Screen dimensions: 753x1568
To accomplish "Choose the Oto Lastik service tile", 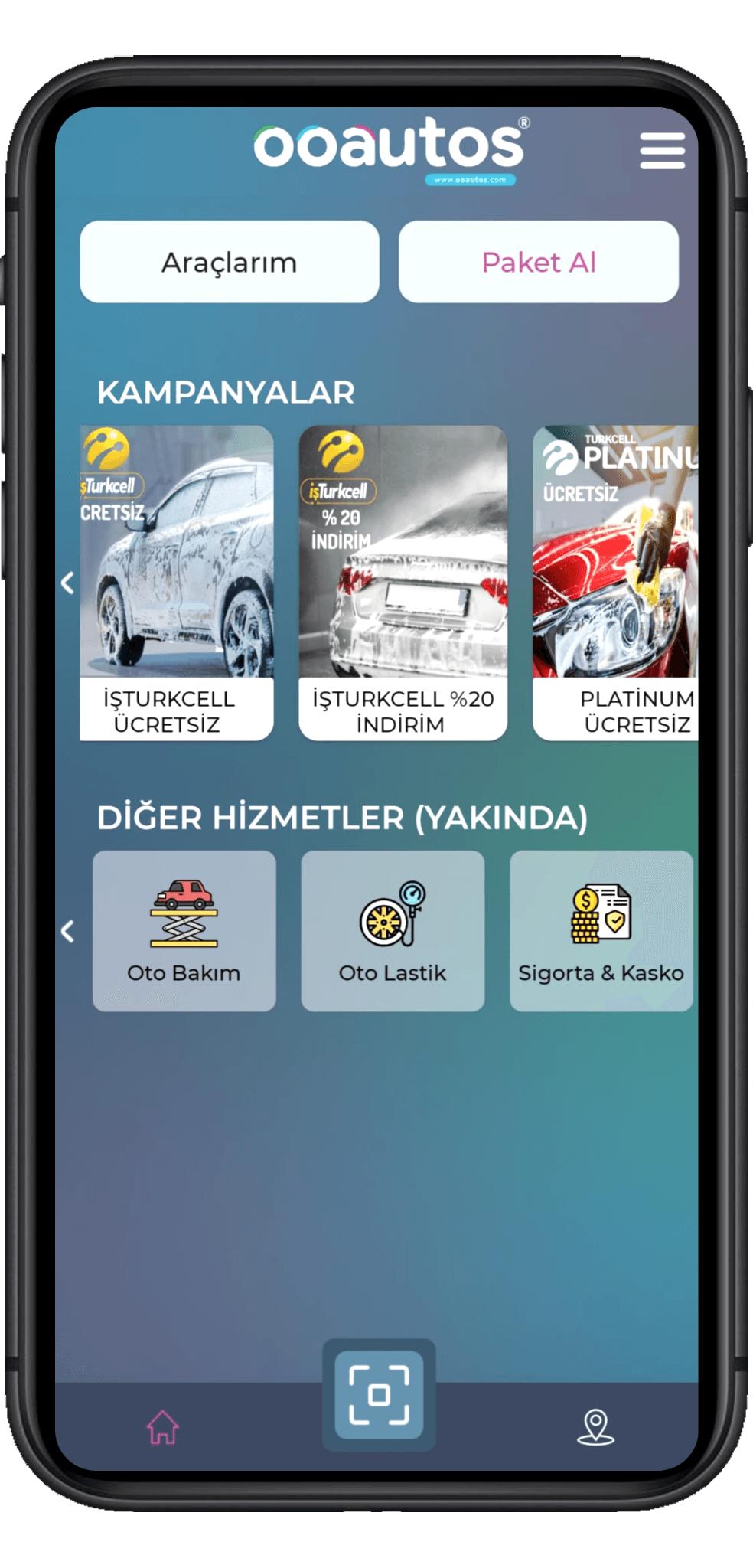I will coord(393,930).
